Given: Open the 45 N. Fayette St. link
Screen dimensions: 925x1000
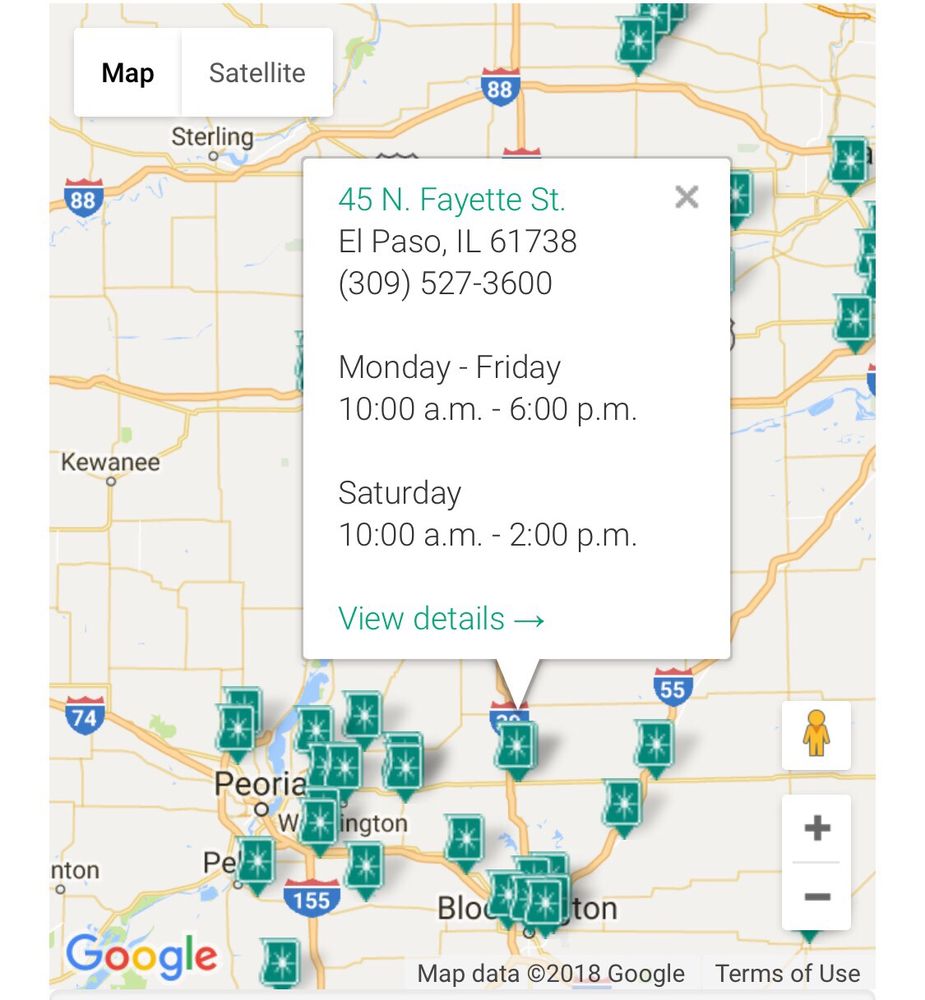Looking at the screenshot, I should (451, 200).
